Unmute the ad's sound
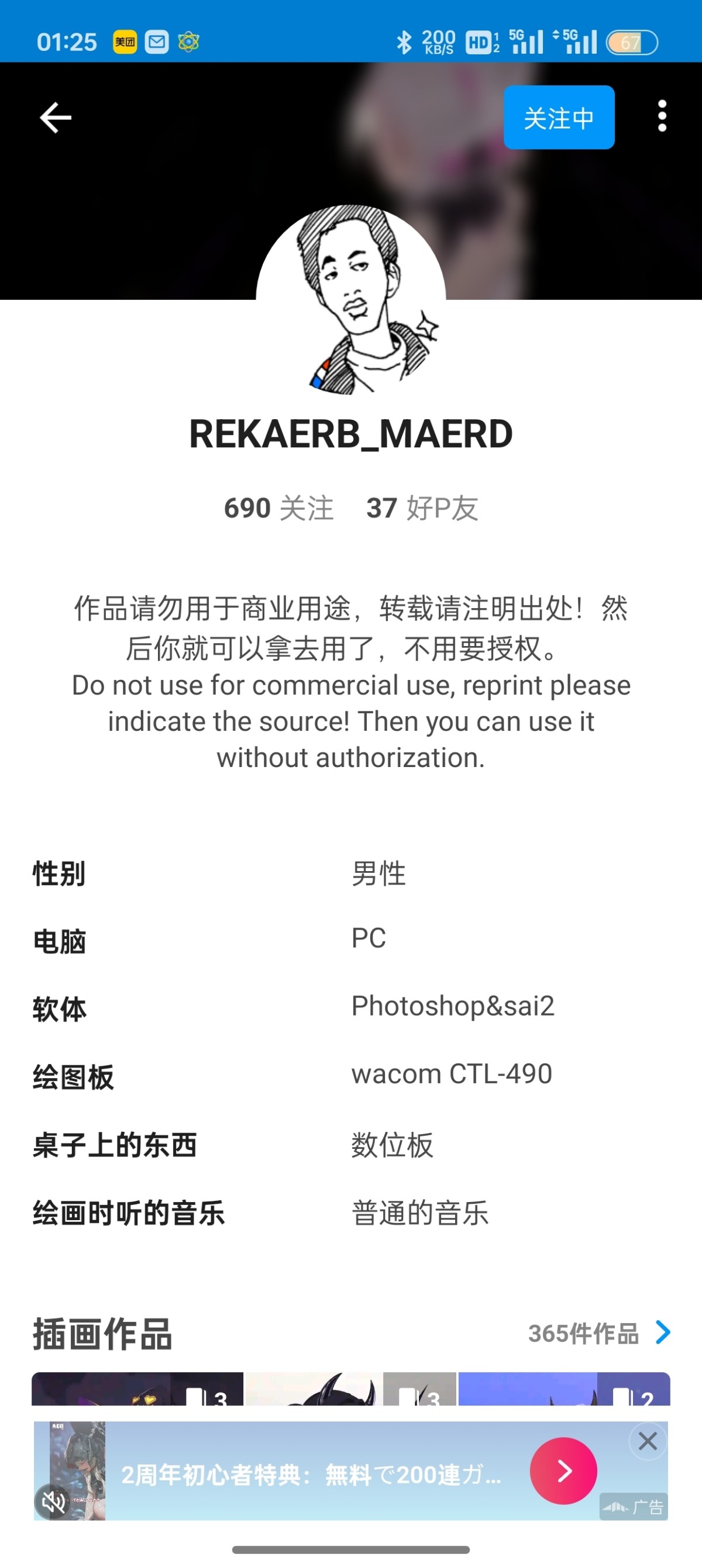The image size is (702, 1568). (x=54, y=1502)
